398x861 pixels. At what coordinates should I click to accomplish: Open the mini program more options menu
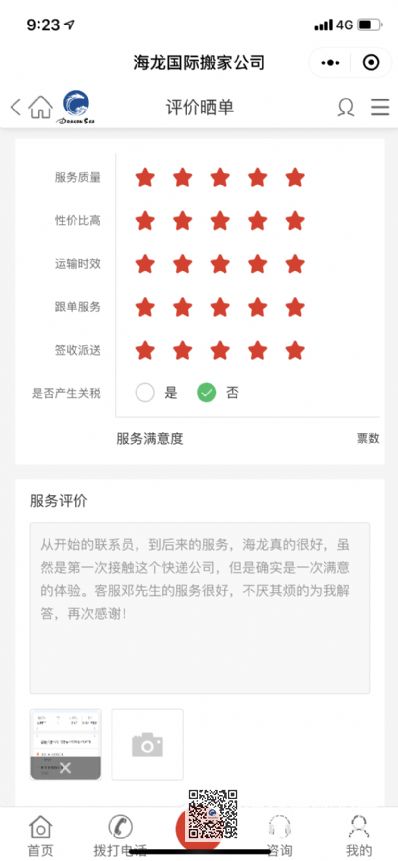click(330, 63)
